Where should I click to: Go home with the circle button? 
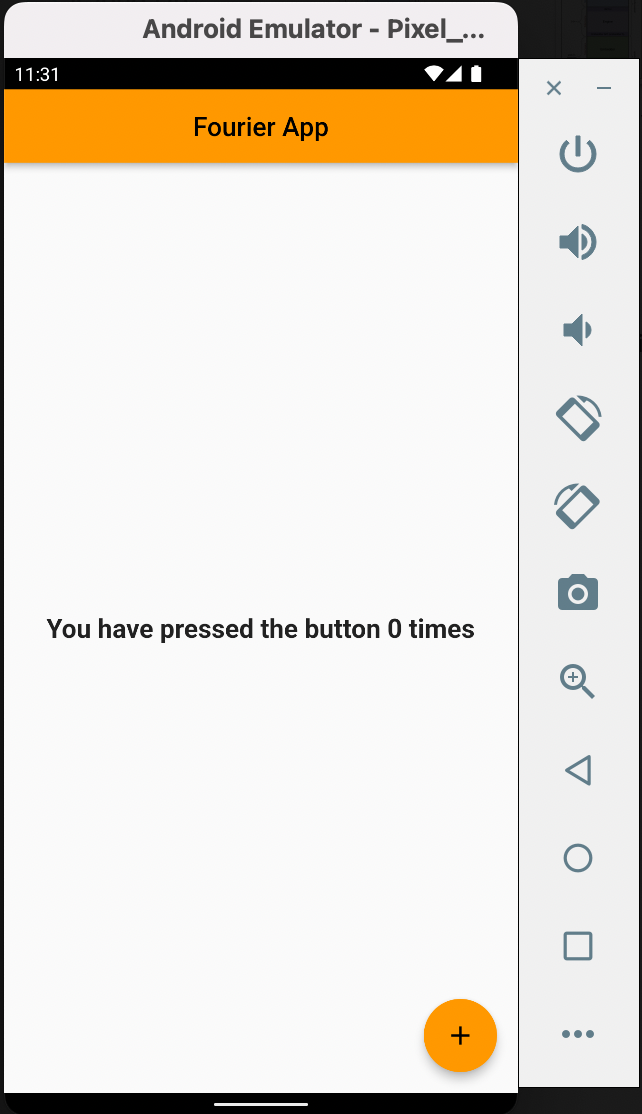coord(578,858)
